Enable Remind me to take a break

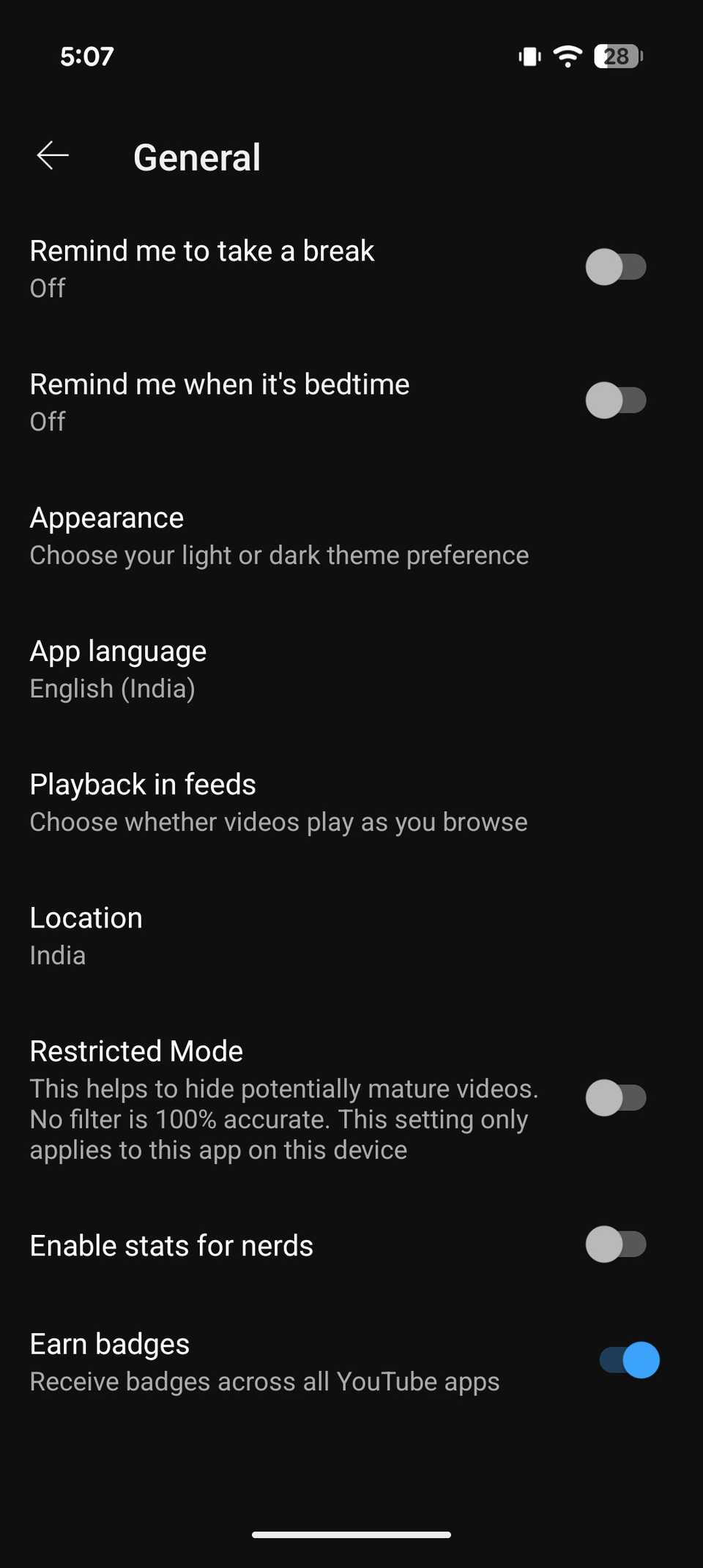click(615, 267)
